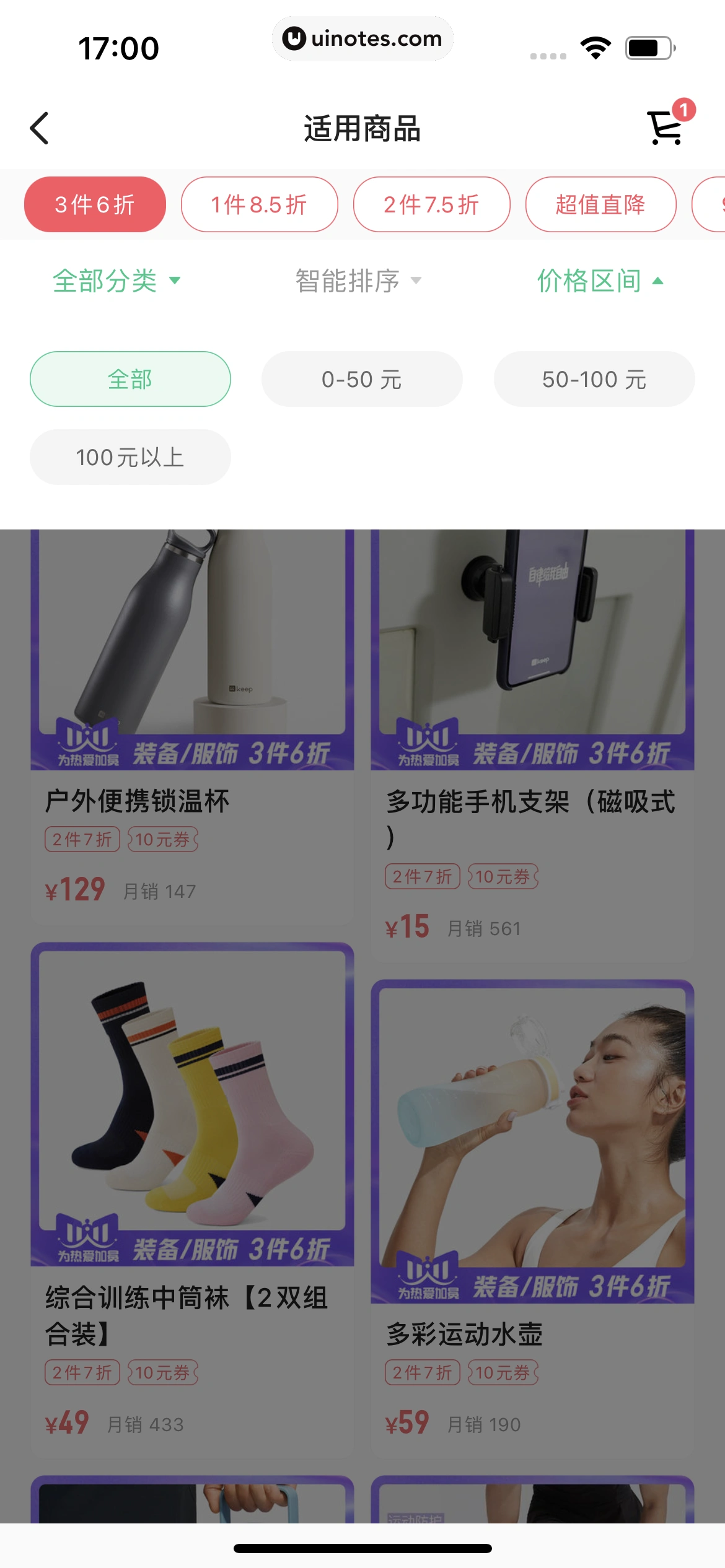Select the 0-50 元 price filter
The width and height of the screenshot is (725, 1568).
coord(362,378)
